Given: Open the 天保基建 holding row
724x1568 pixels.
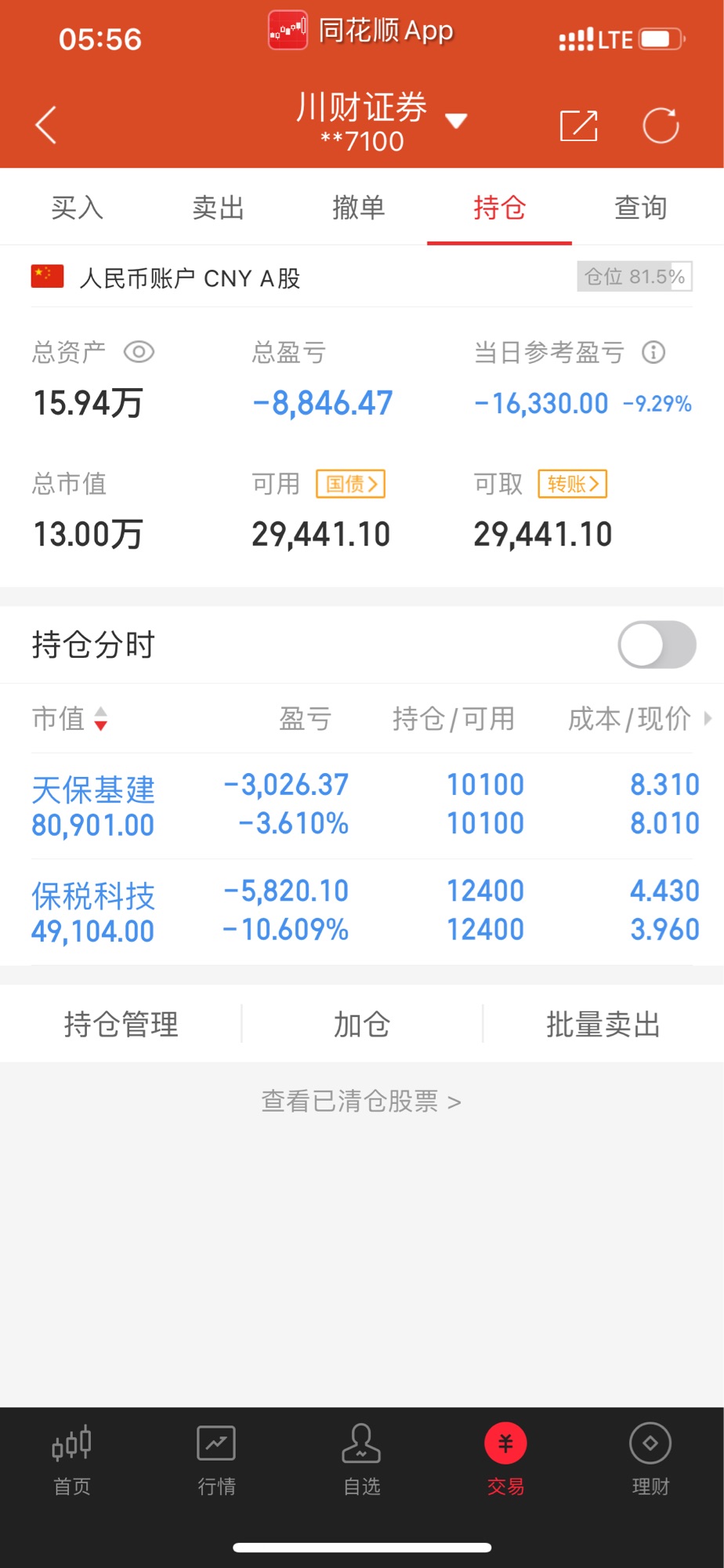Looking at the screenshot, I should pyautogui.click(x=362, y=805).
